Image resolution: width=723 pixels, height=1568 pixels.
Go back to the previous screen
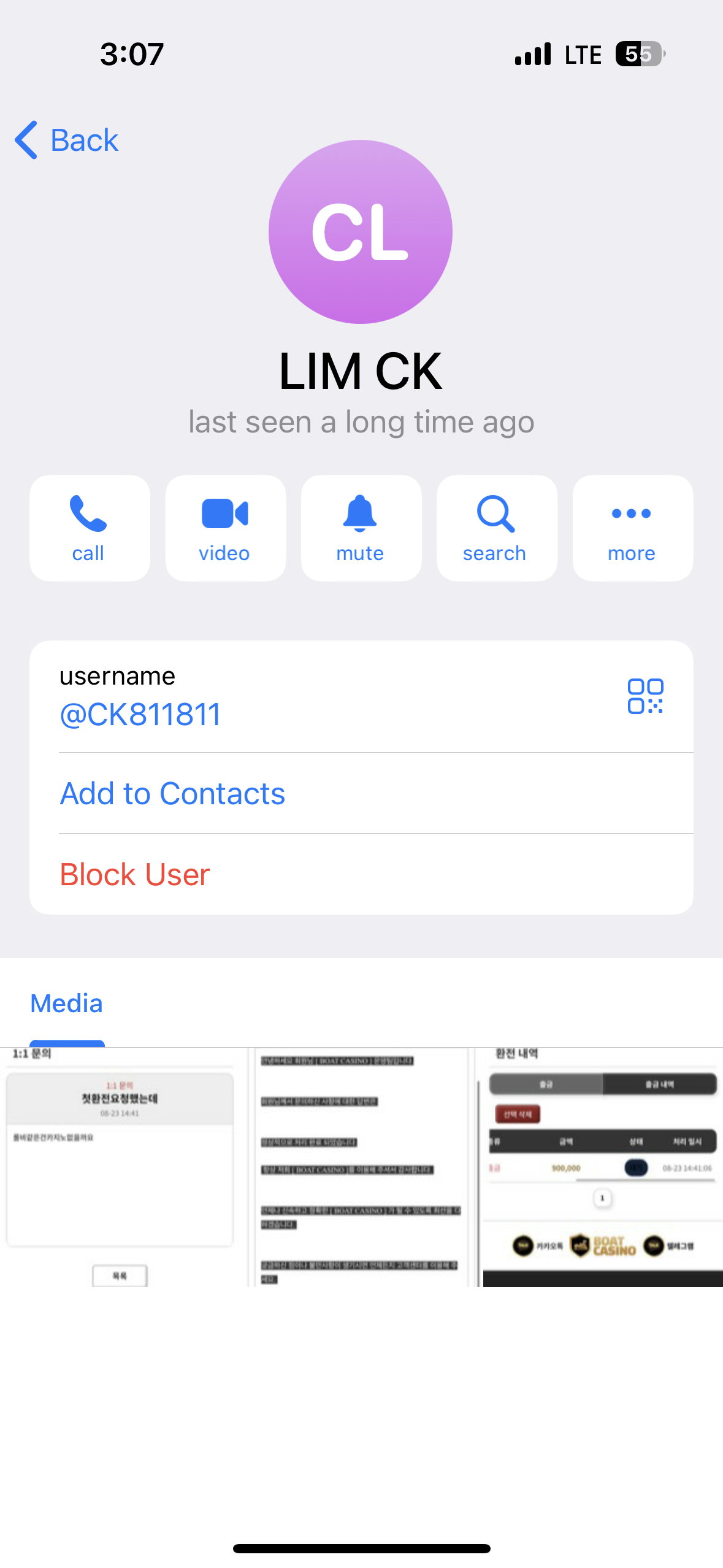pos(66,140)
